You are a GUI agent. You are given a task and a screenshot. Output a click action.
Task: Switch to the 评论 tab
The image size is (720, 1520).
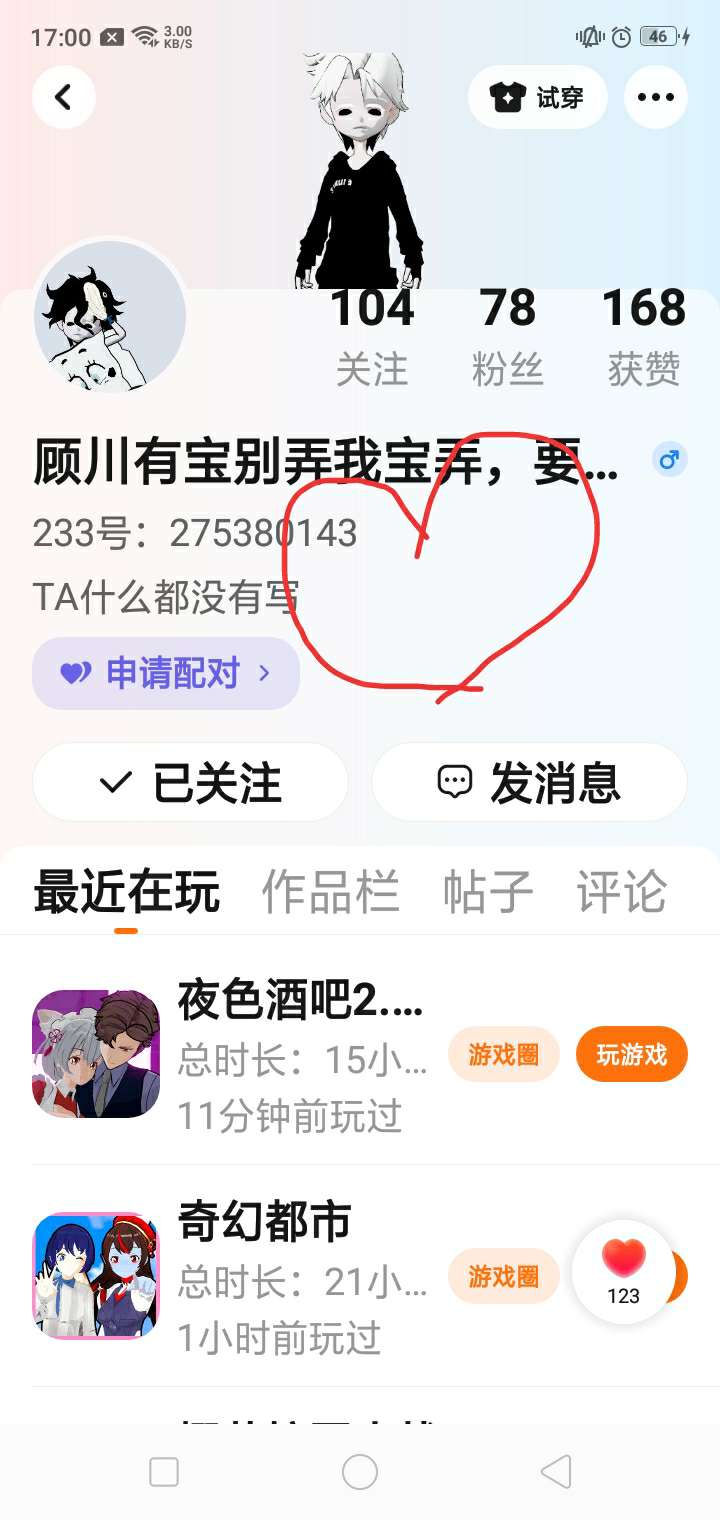pos(621,891)
